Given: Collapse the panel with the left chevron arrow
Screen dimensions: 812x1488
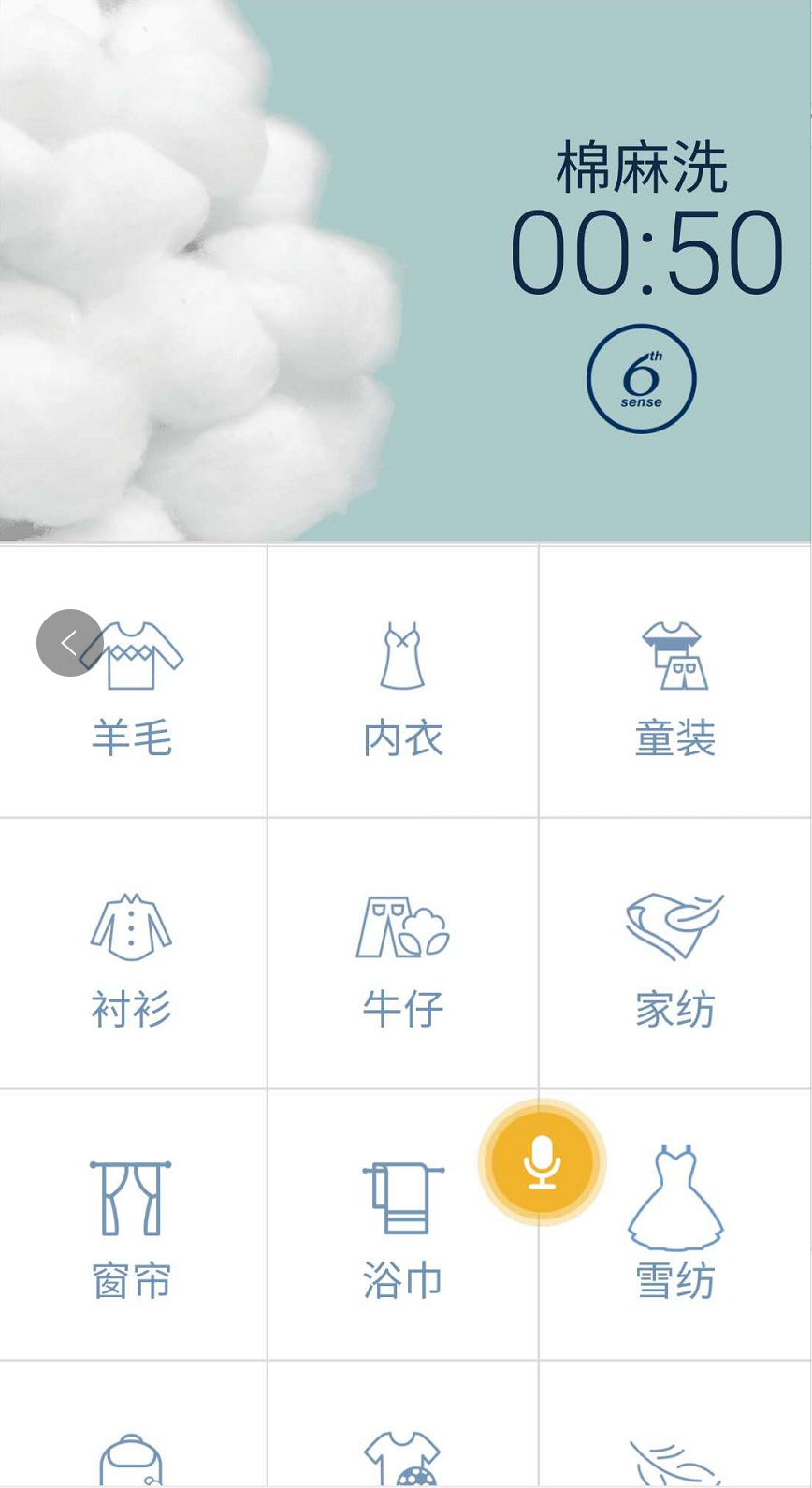Looking at the screenshot, I should pos(70,643).
